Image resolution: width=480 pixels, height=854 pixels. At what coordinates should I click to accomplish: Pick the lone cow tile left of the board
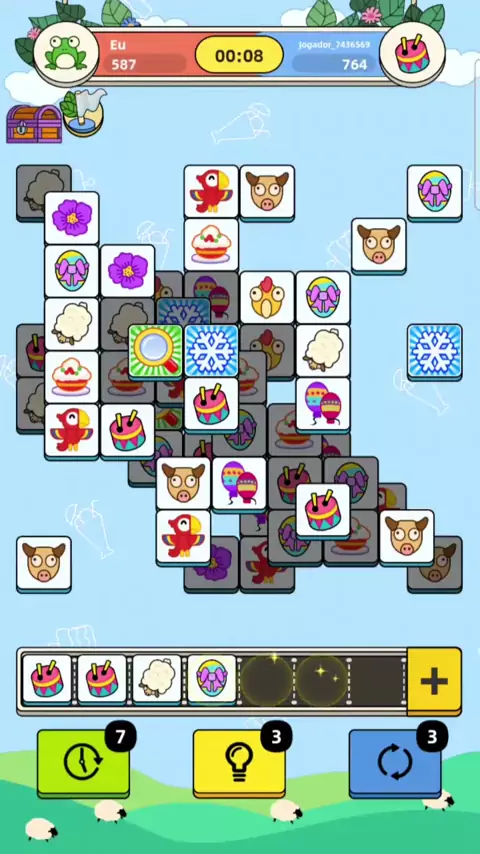point(44,564)
